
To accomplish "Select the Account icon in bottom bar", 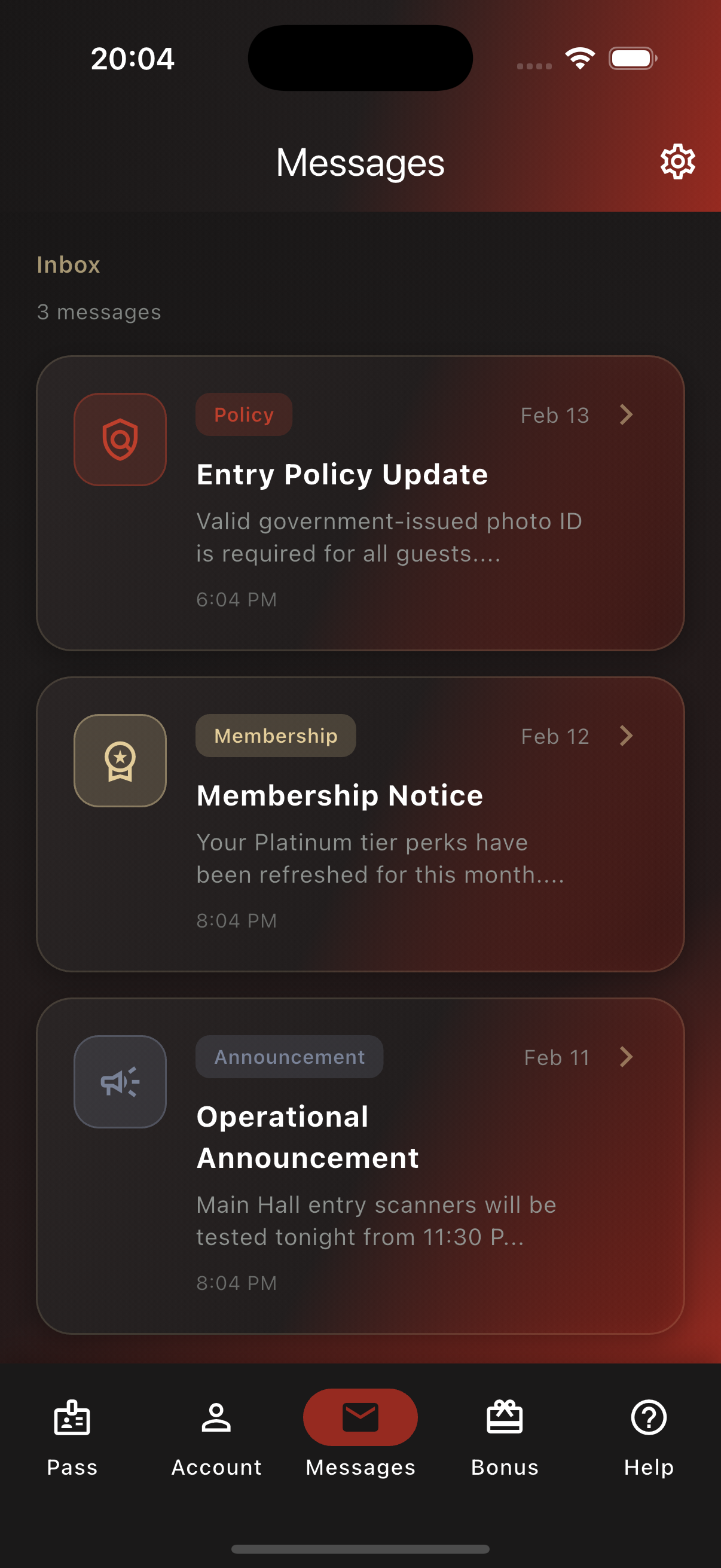I will (x=216, y=1418).
